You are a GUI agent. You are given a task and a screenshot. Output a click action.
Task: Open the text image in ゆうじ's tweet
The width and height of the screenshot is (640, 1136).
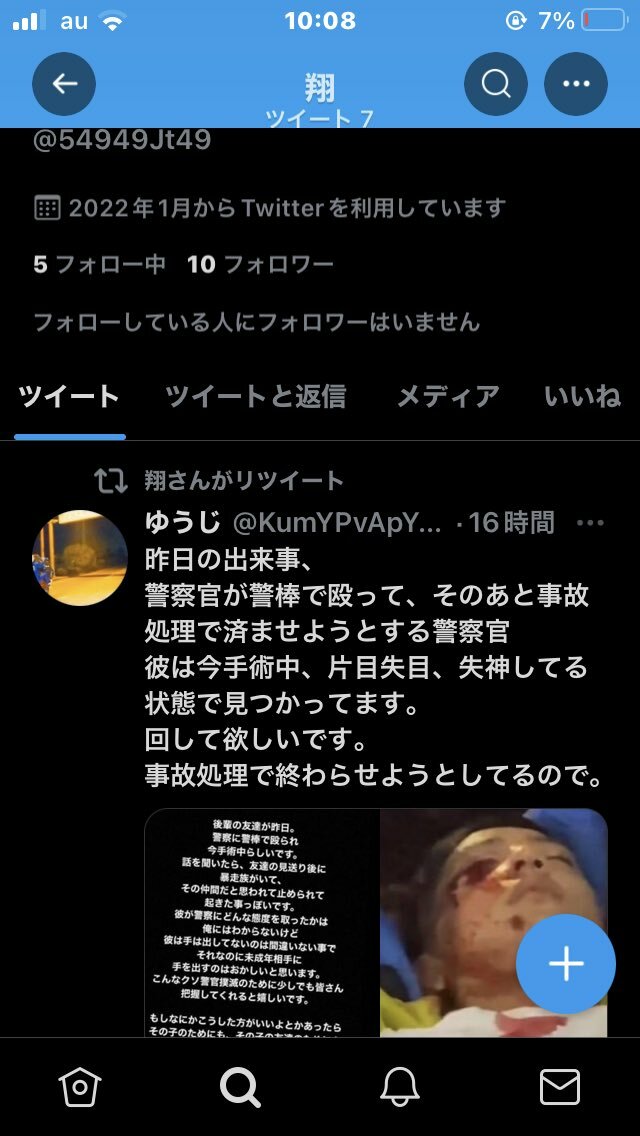pyautogui.click(x=262, y=924)
